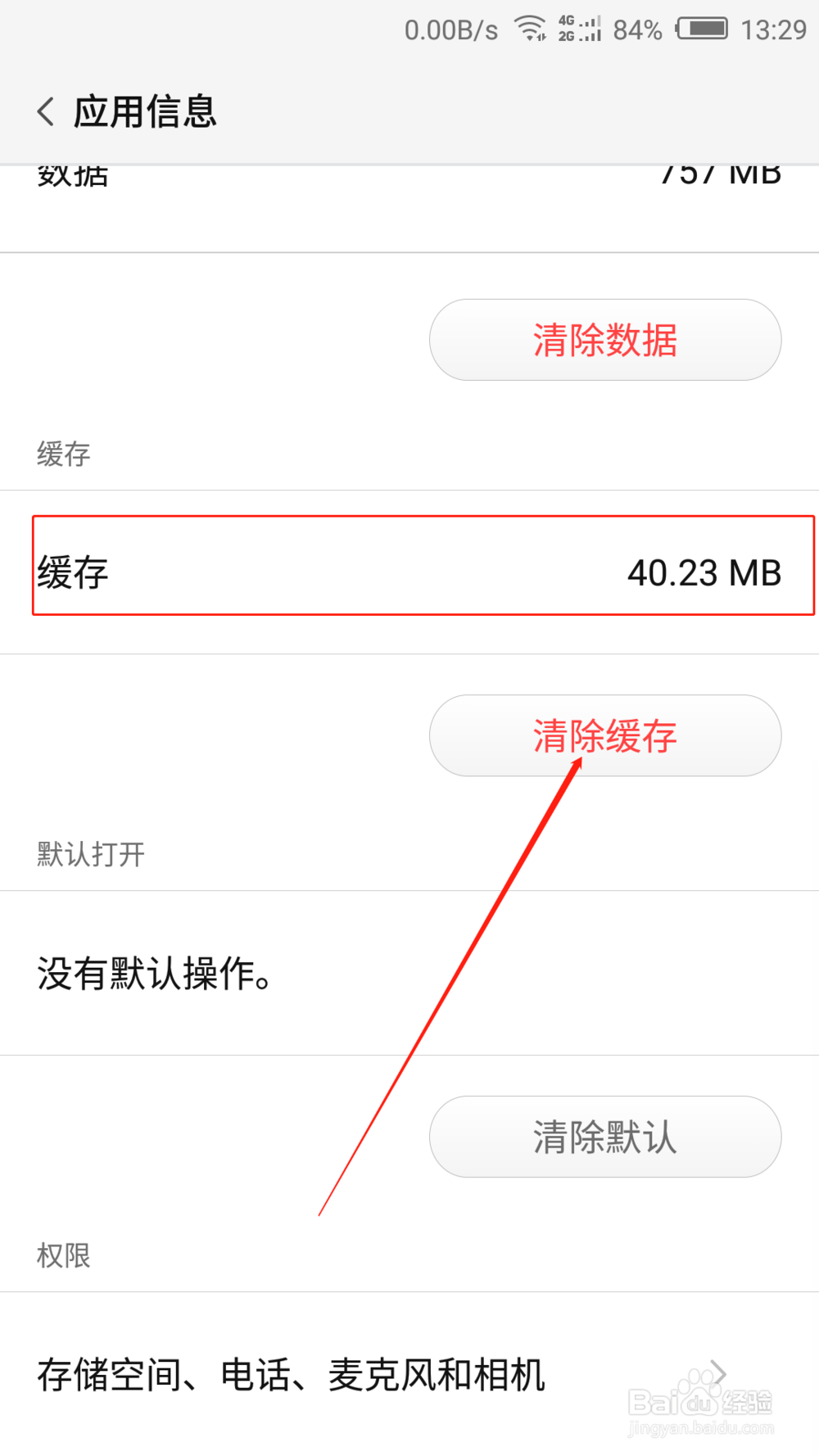819x1456 pixels.
Task: Click the battery icon in the status bar
Action: click(704, 29)
